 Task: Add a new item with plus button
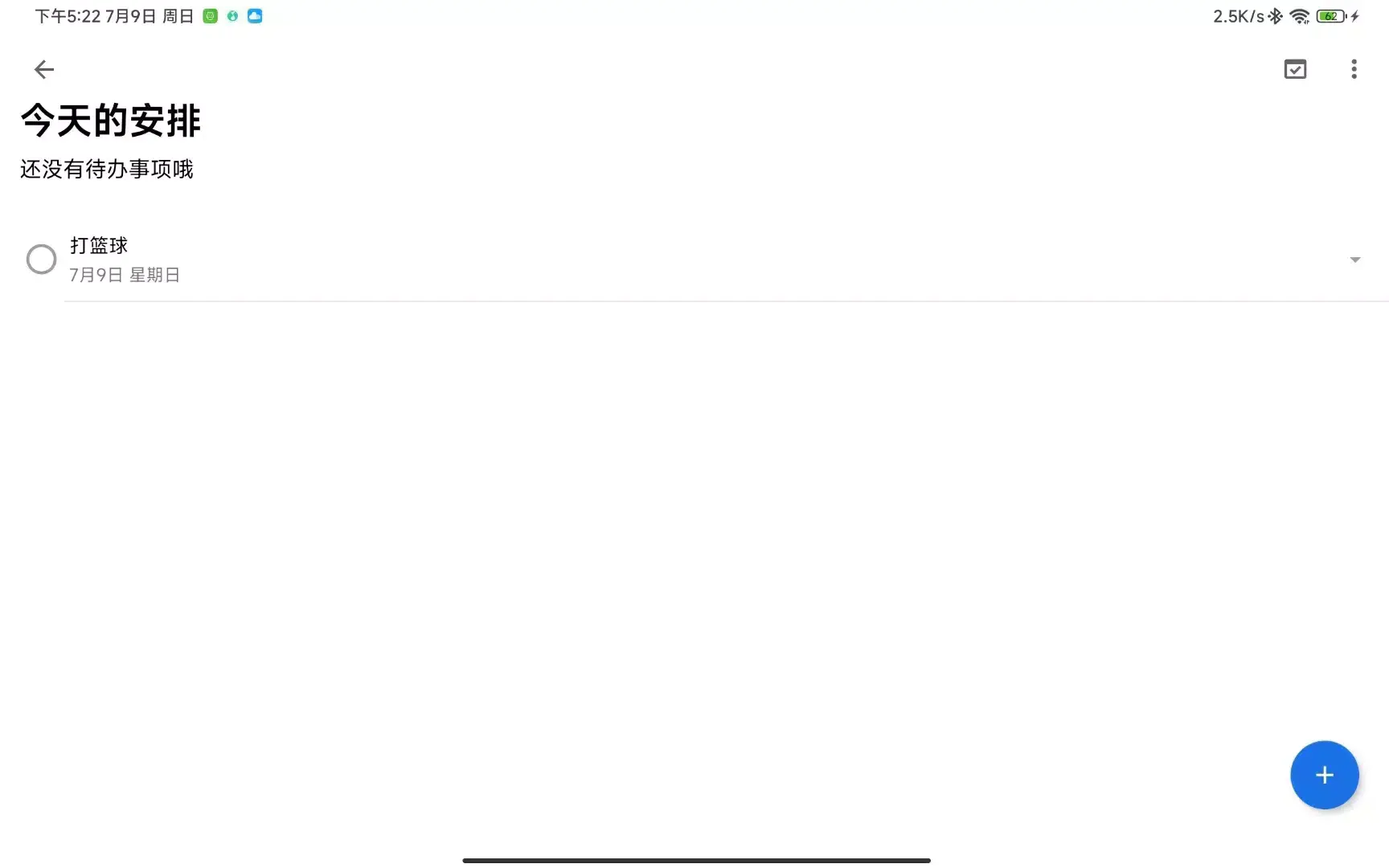(1324, 775)
